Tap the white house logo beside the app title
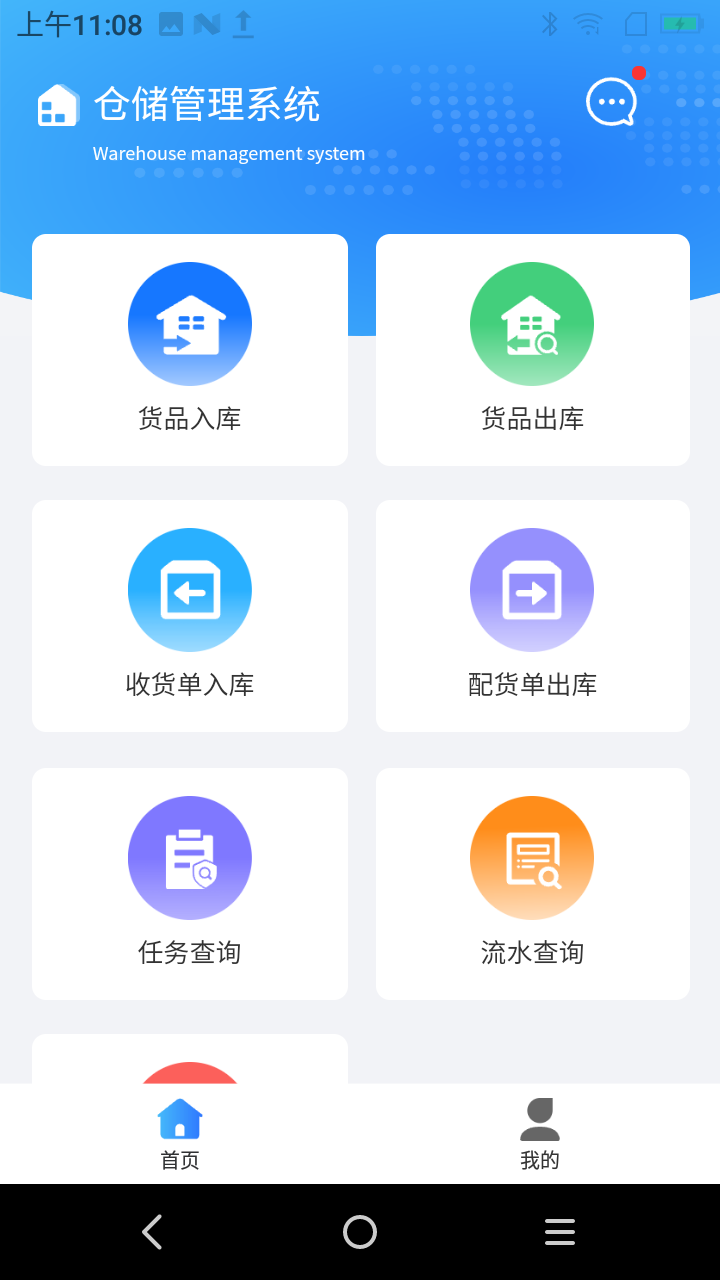The image size is (720, 1280). coord(57,103)
